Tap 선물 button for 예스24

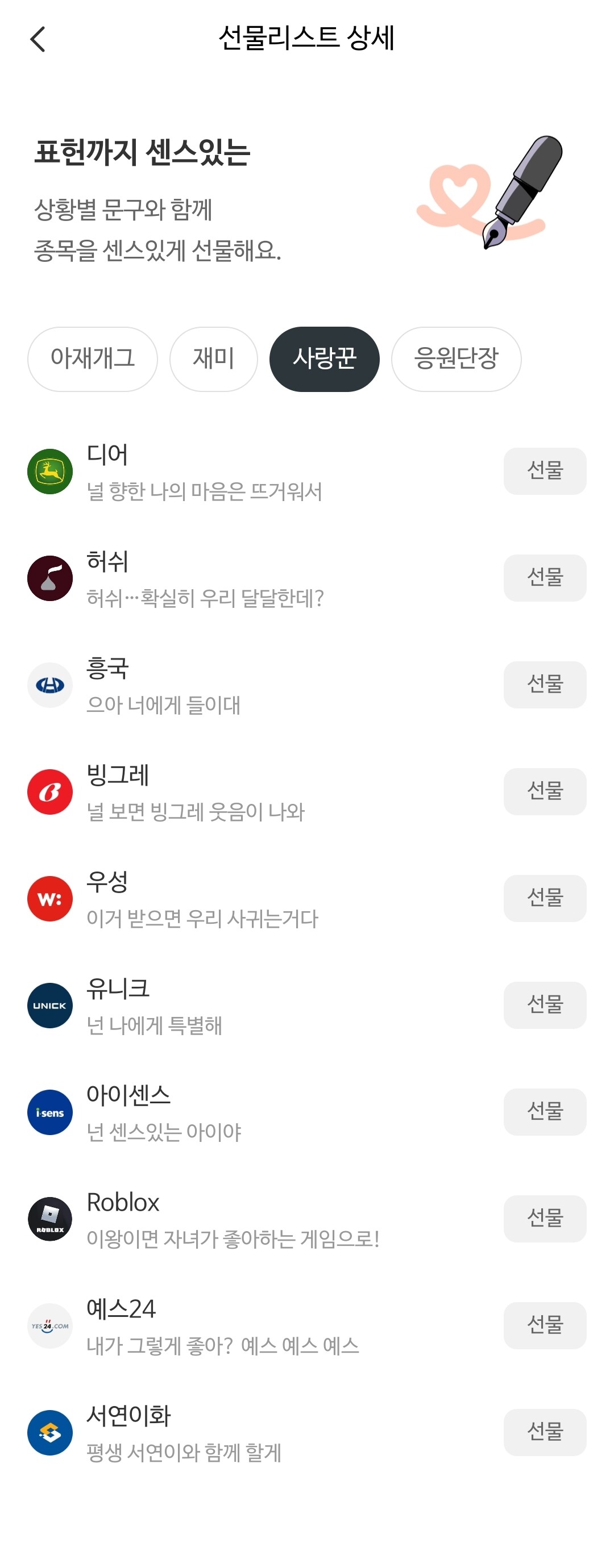coord(544,1325)
